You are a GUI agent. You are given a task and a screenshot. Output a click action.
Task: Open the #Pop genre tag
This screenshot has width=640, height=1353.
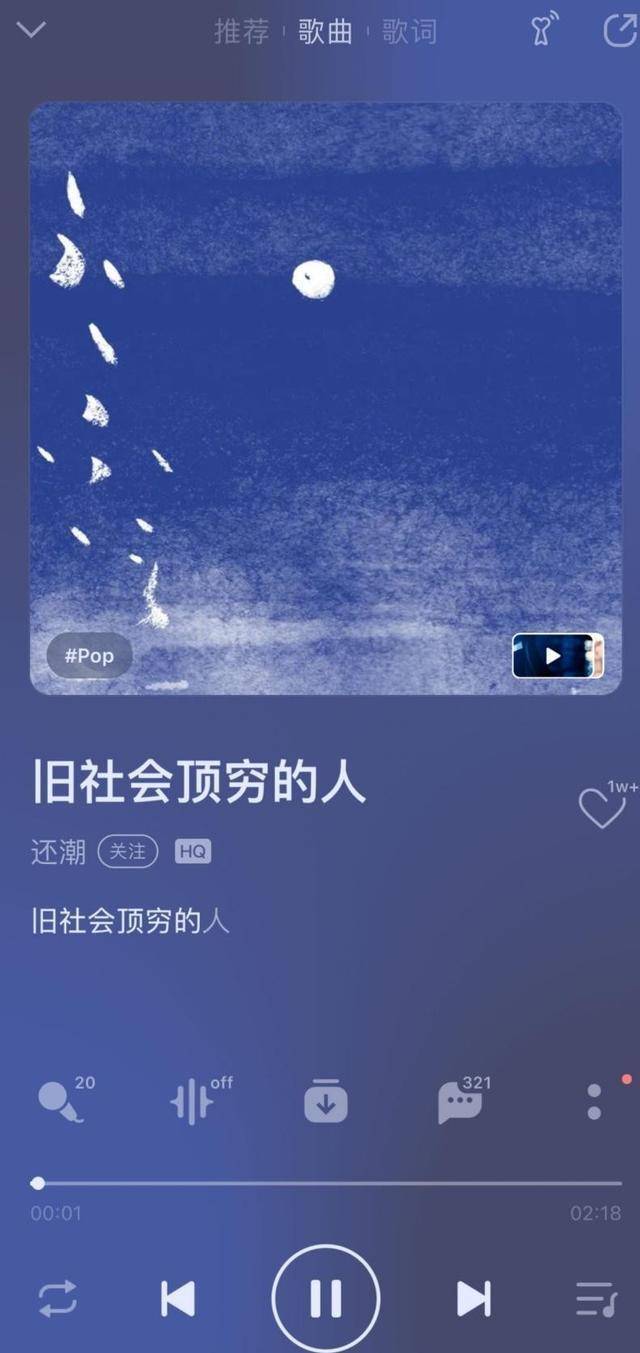[89, 657]
